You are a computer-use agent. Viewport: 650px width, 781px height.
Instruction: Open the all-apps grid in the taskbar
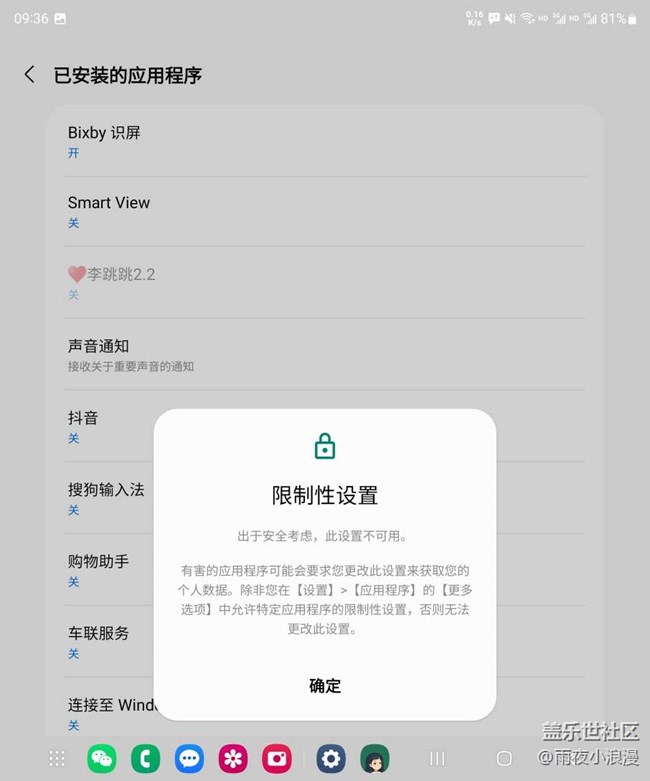(57, 758)
